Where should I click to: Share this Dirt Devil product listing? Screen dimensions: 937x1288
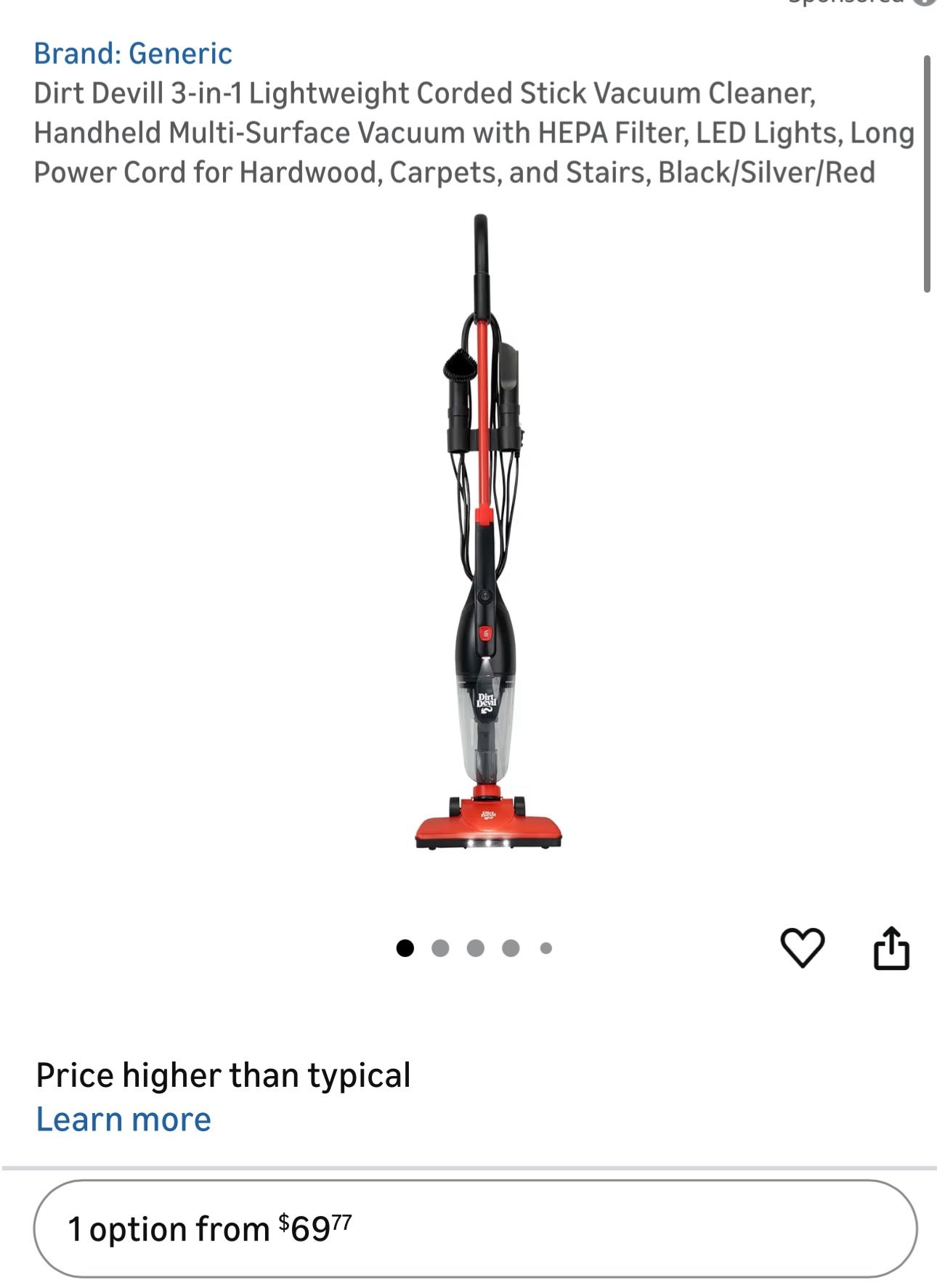tap(891, 947)
